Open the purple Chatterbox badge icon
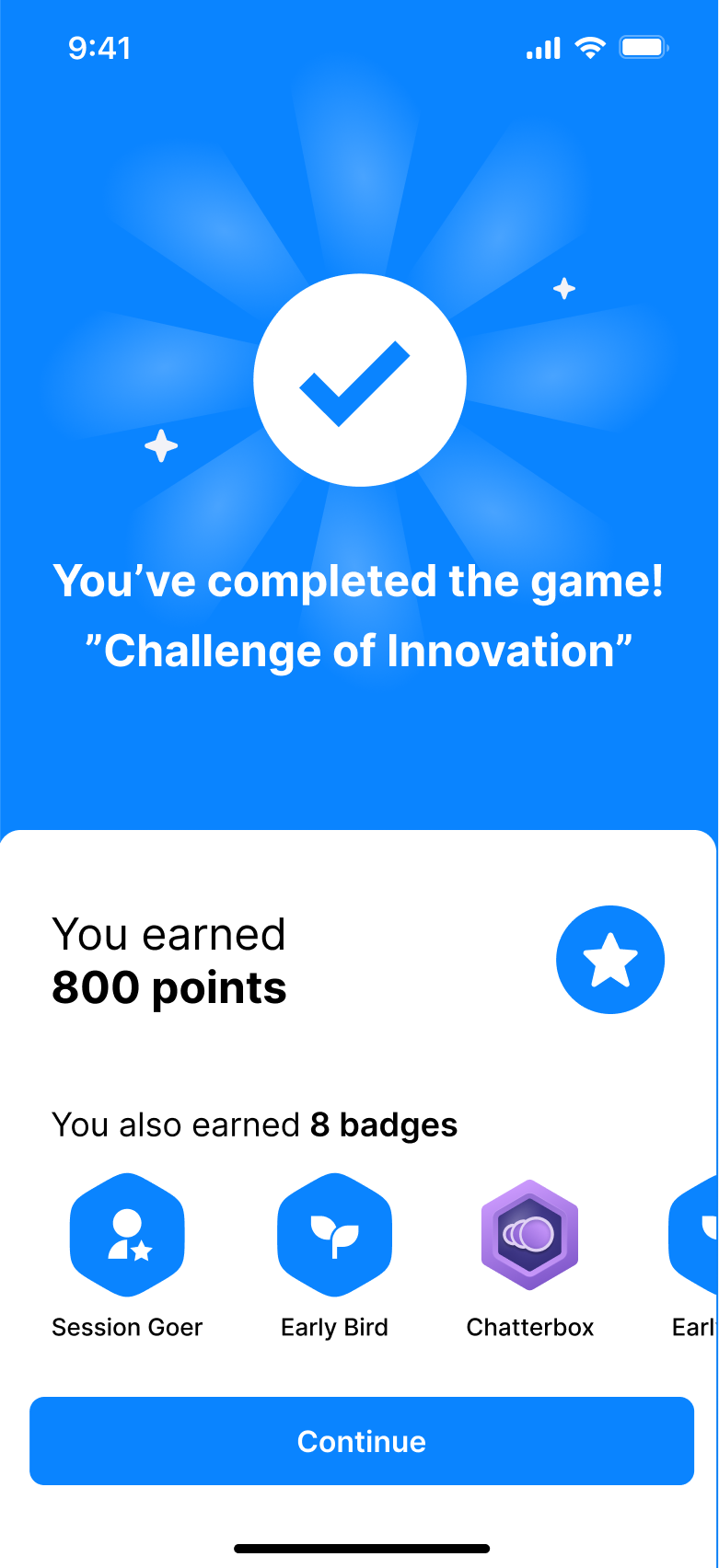719x1568 pixels. pos(529,1235)
